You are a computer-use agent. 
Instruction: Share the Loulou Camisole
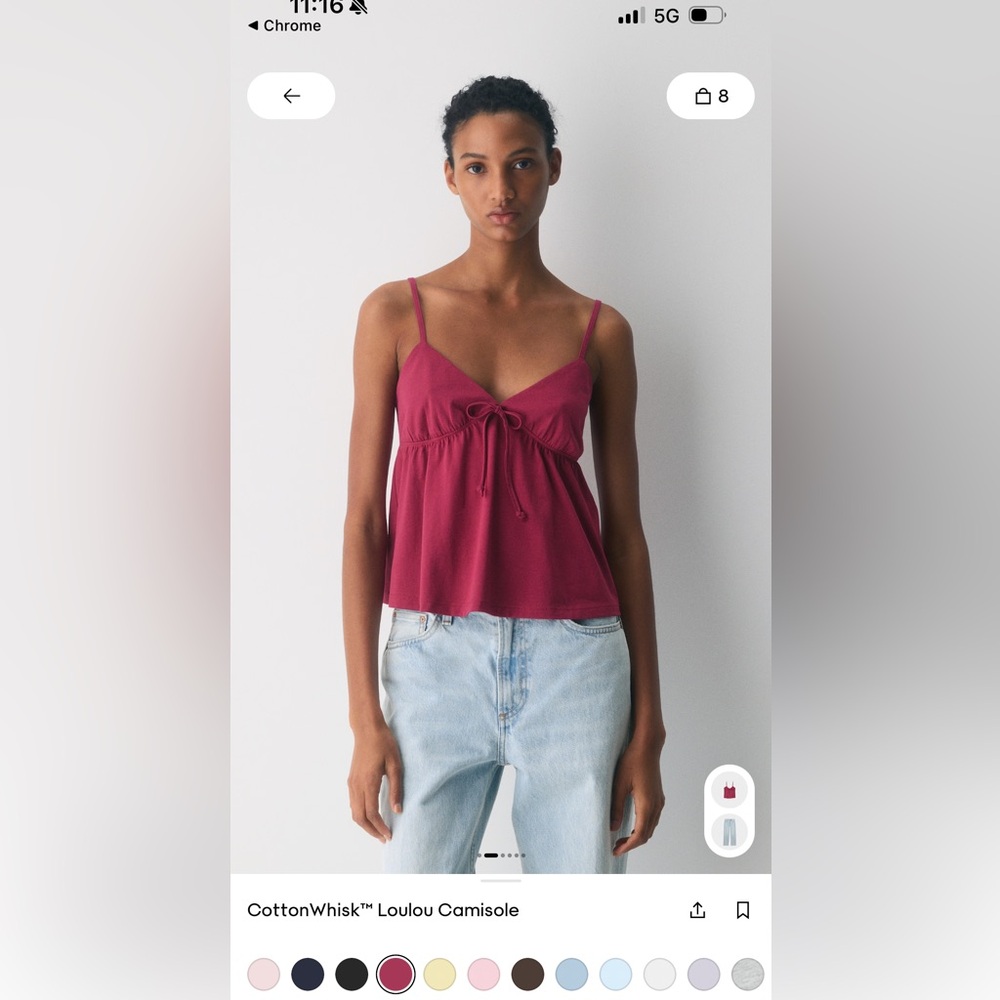(x=698, y=910)
